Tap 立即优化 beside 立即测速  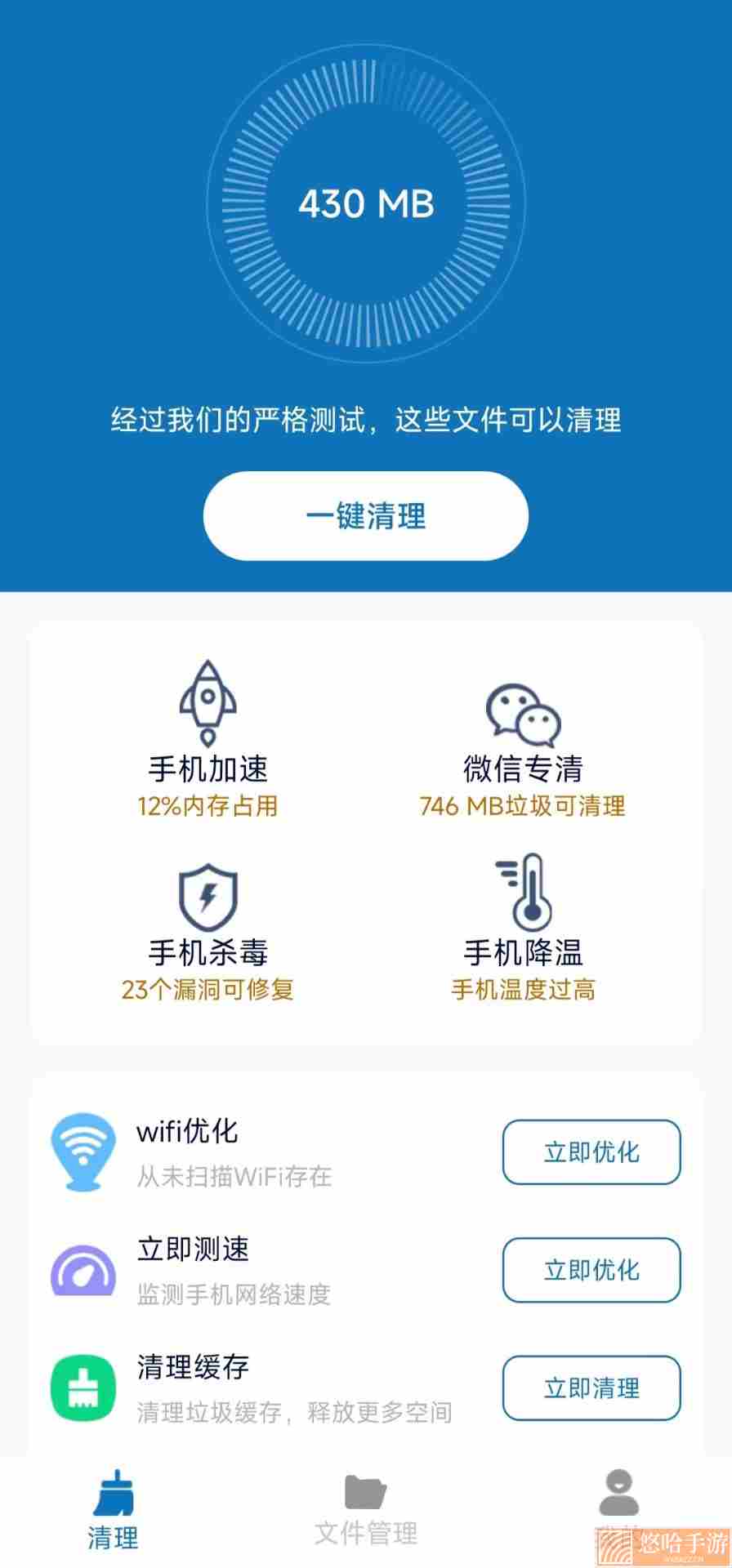pyautogui.click(x=591, y=1270)
